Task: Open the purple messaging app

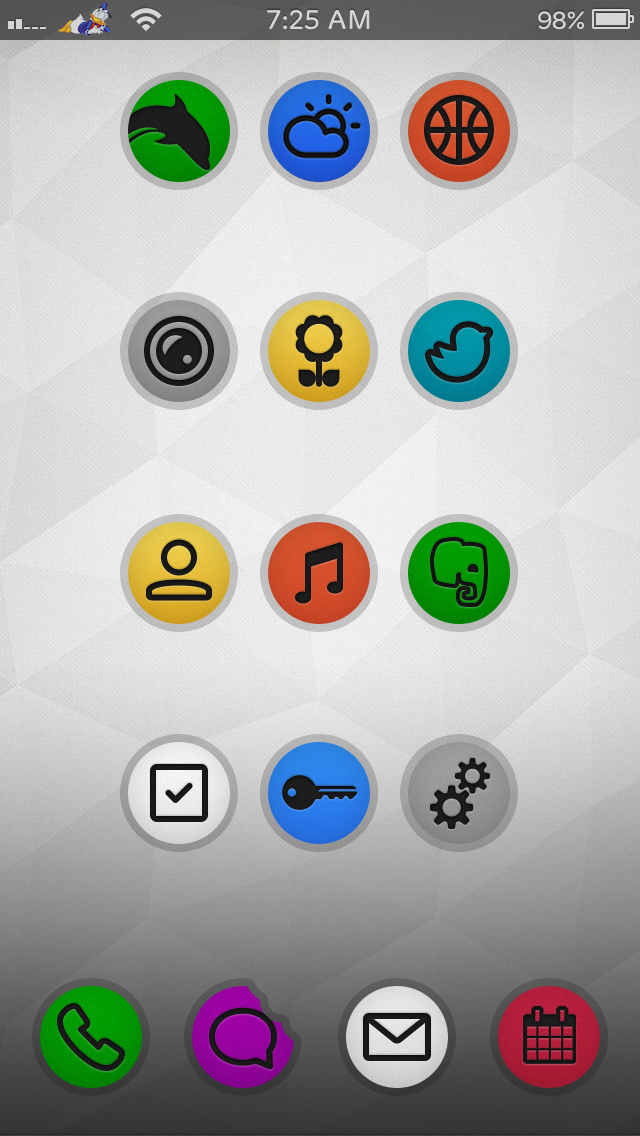Action: pos(243,1037)
